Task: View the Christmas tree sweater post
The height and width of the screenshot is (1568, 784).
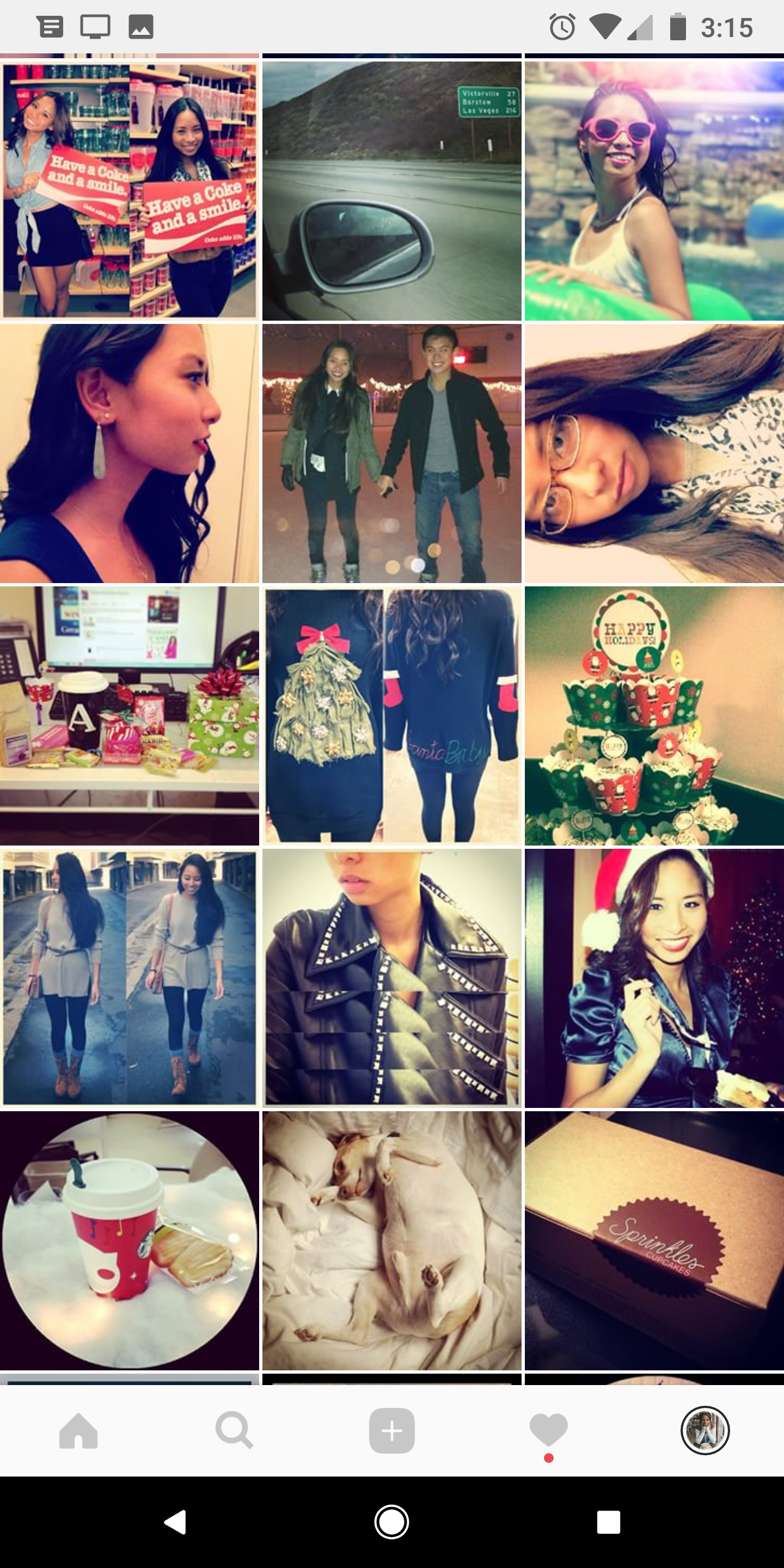Action: (392, 716)
